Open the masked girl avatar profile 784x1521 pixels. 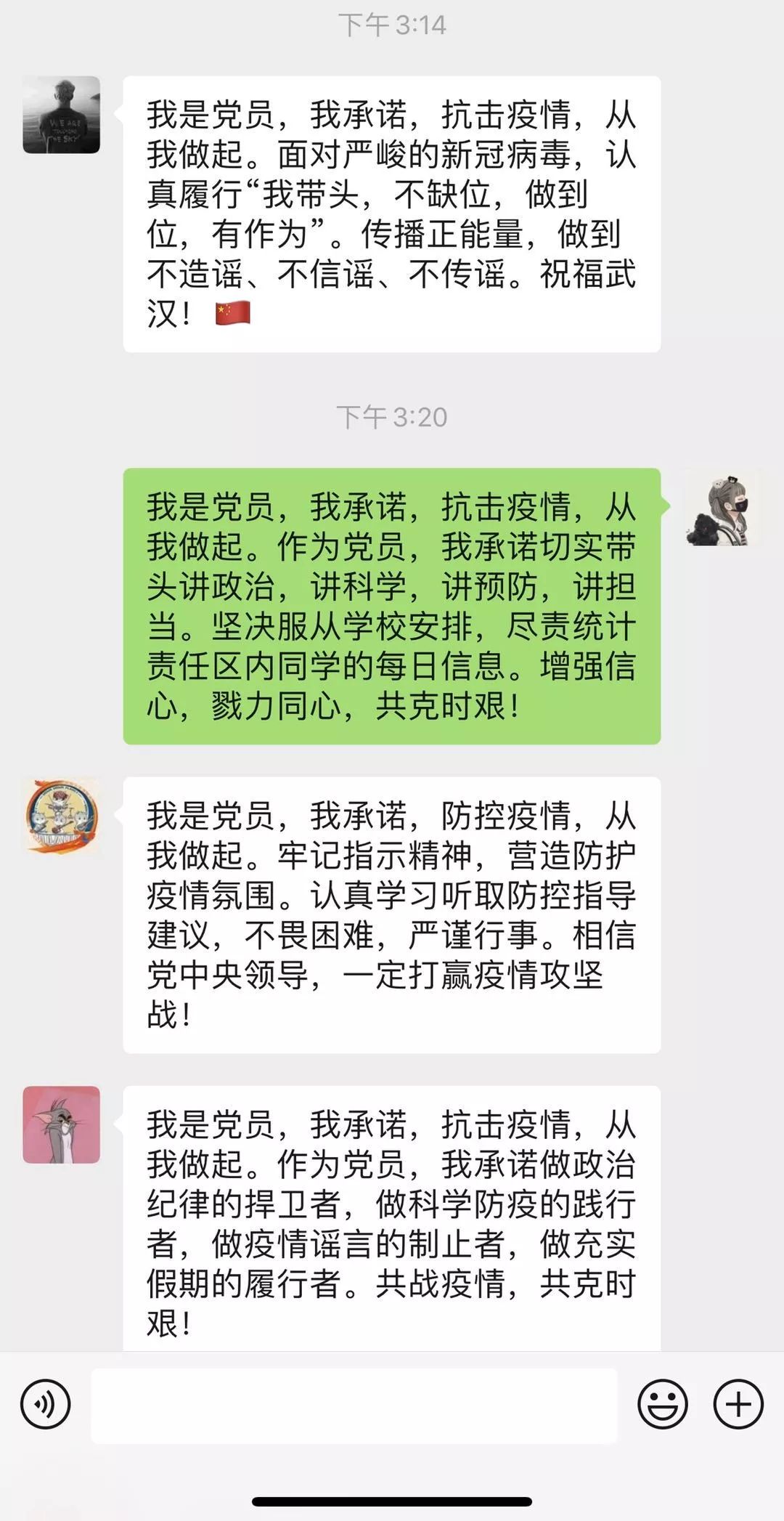coord(723,507)
